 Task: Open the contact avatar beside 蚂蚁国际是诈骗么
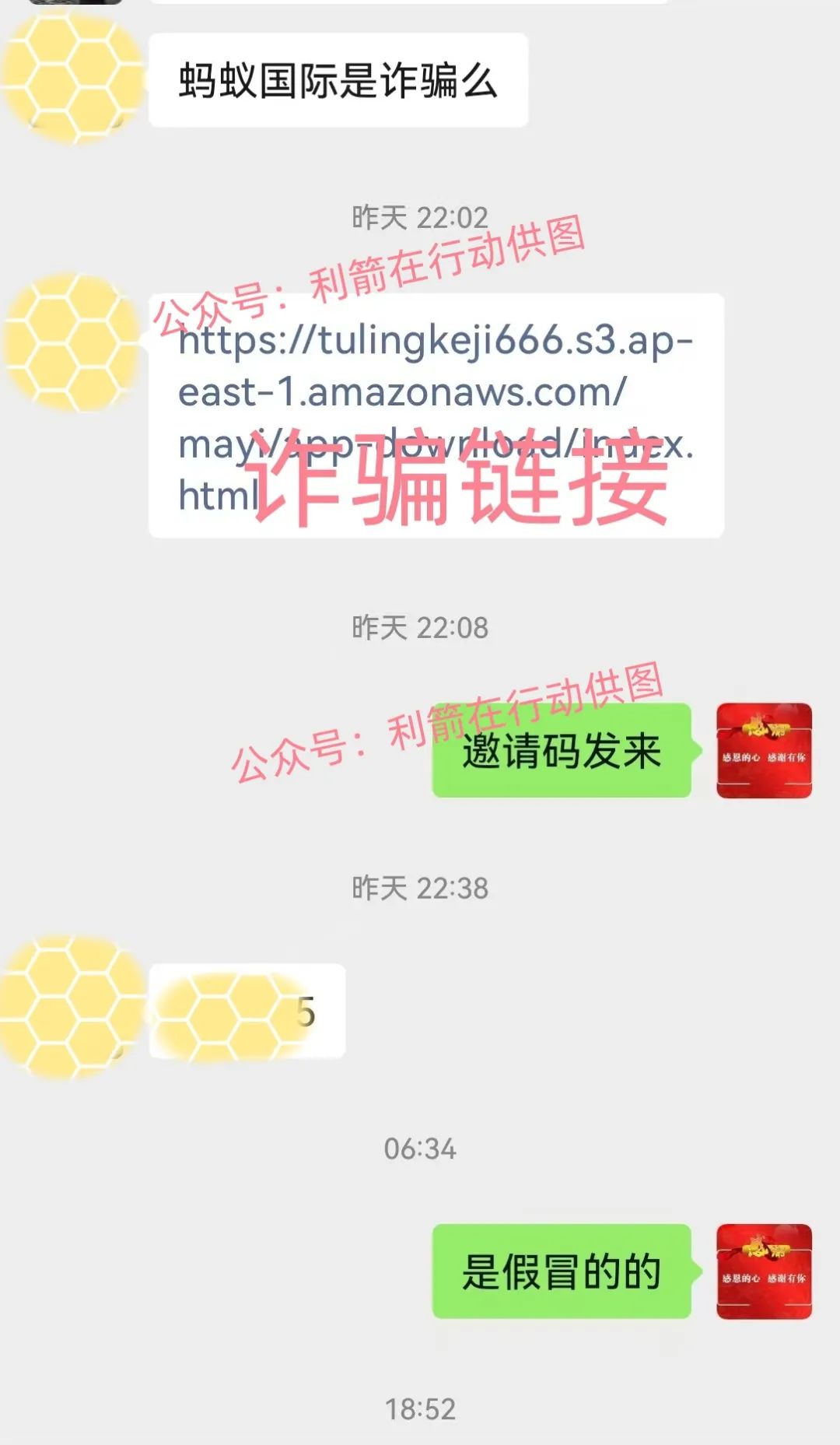pos(72,79)
